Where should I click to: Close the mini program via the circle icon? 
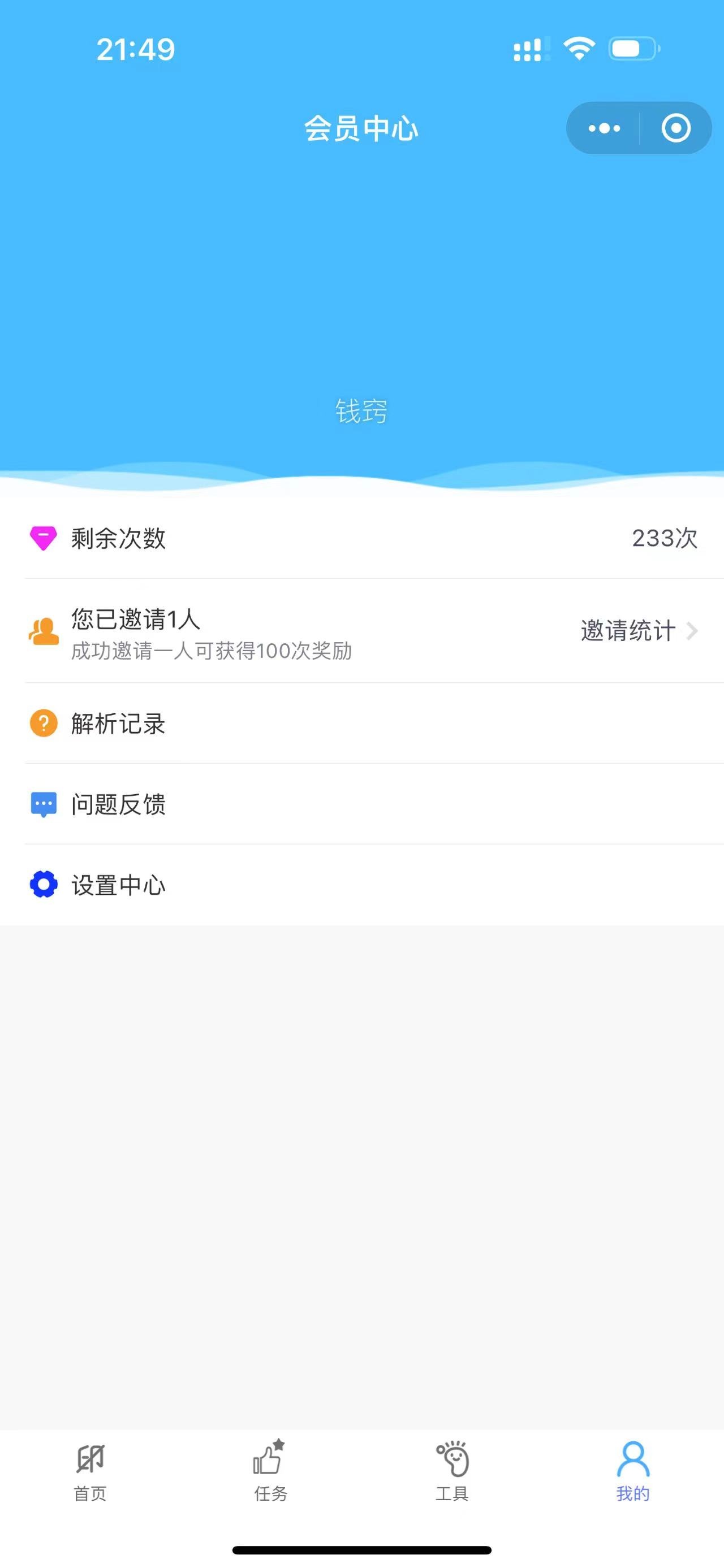click(x=676, y=128)
